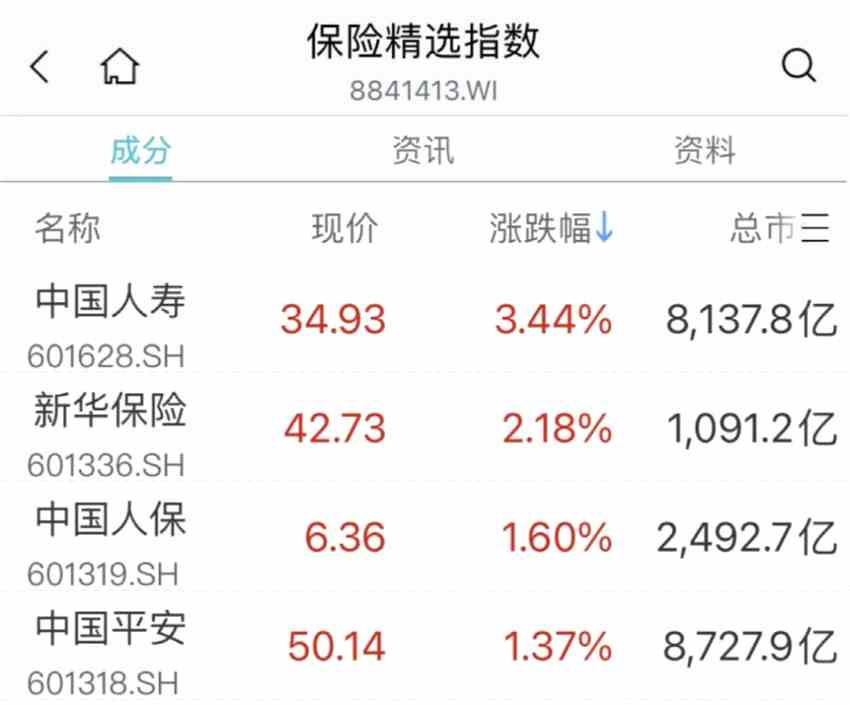The height and width of the screenshot is (705, 850).
Task: Open search with the magnifier icon
Action: pos(798,67)
